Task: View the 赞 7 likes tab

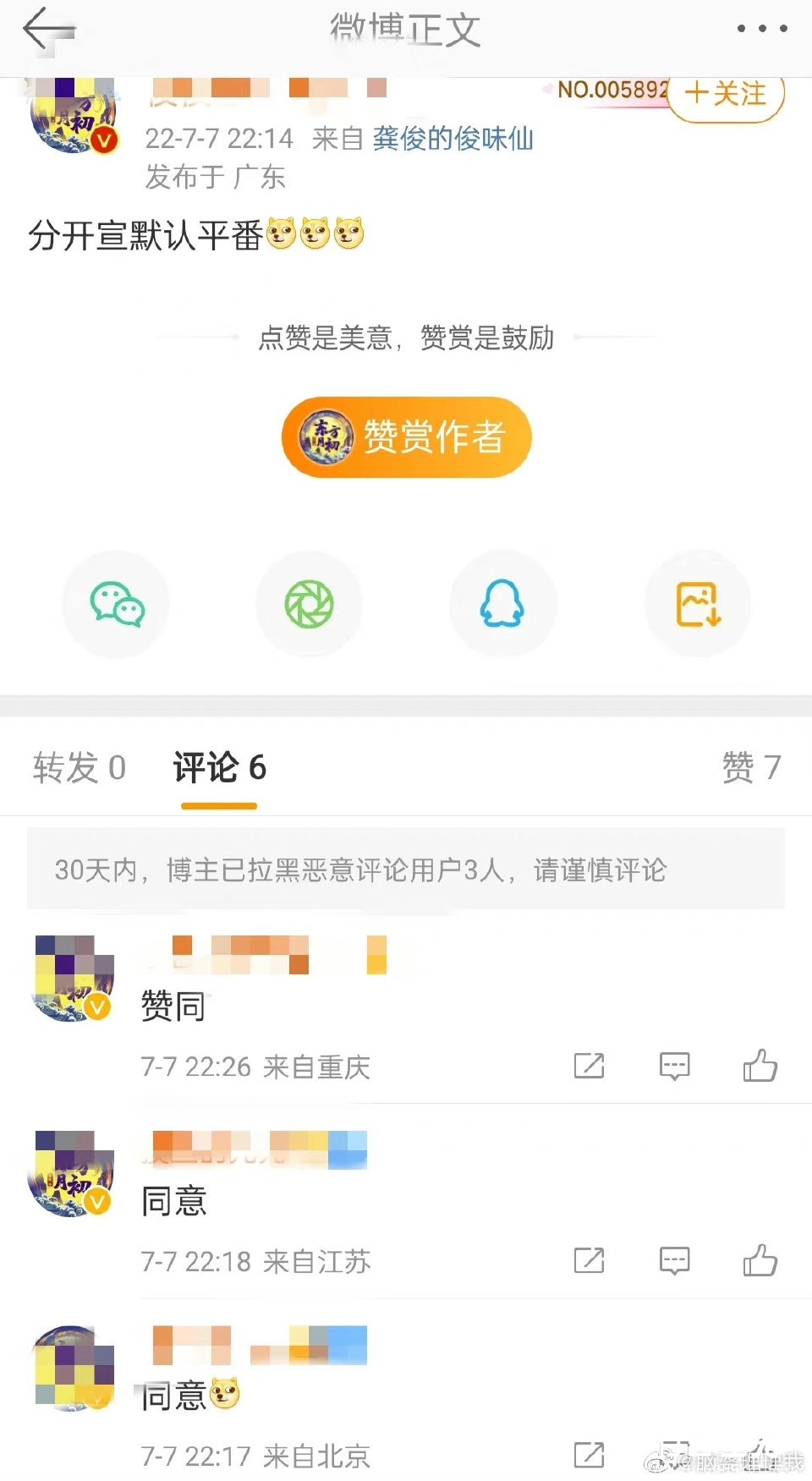Action: 750,768
